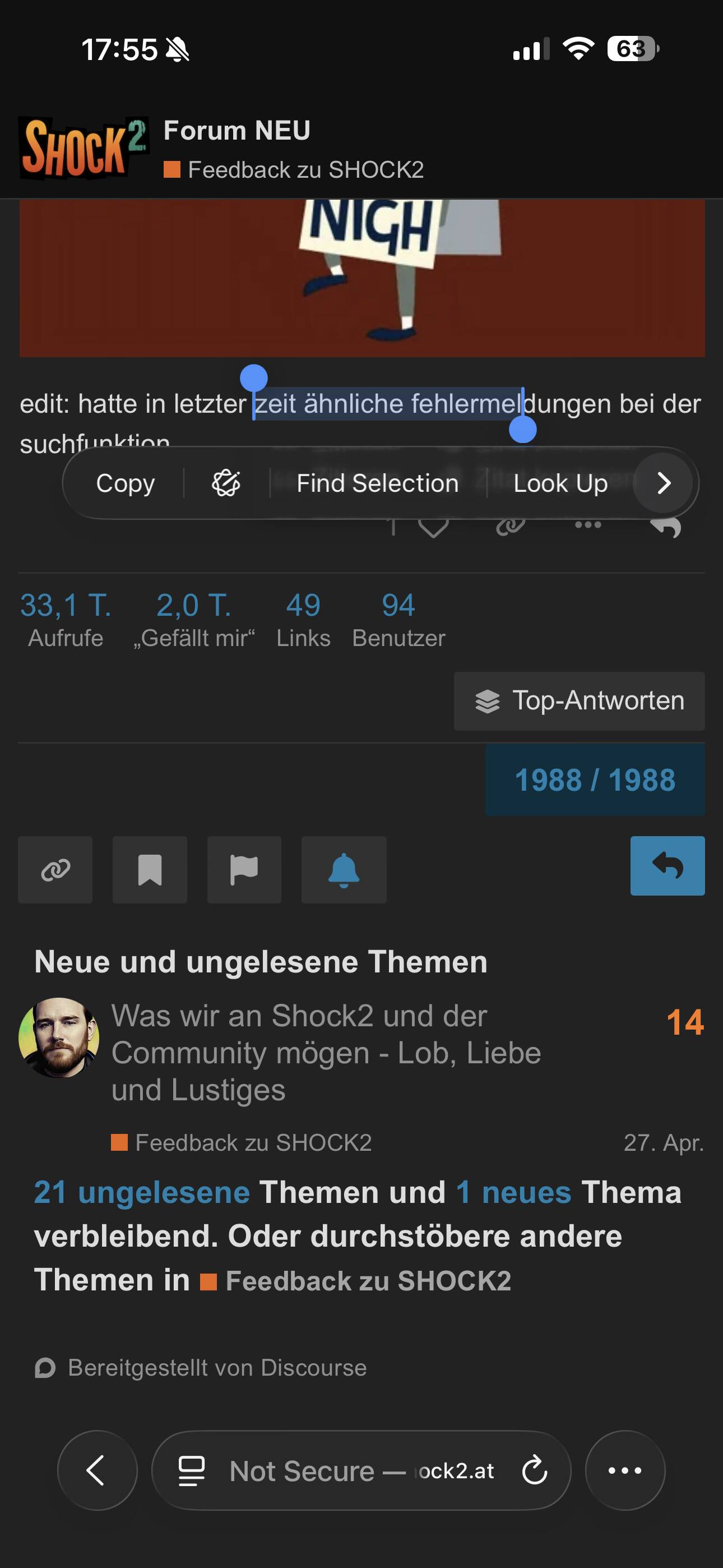Screen dimensions: 723x1568
Task: Look Up the selected text
Action: tap(560, 483)
